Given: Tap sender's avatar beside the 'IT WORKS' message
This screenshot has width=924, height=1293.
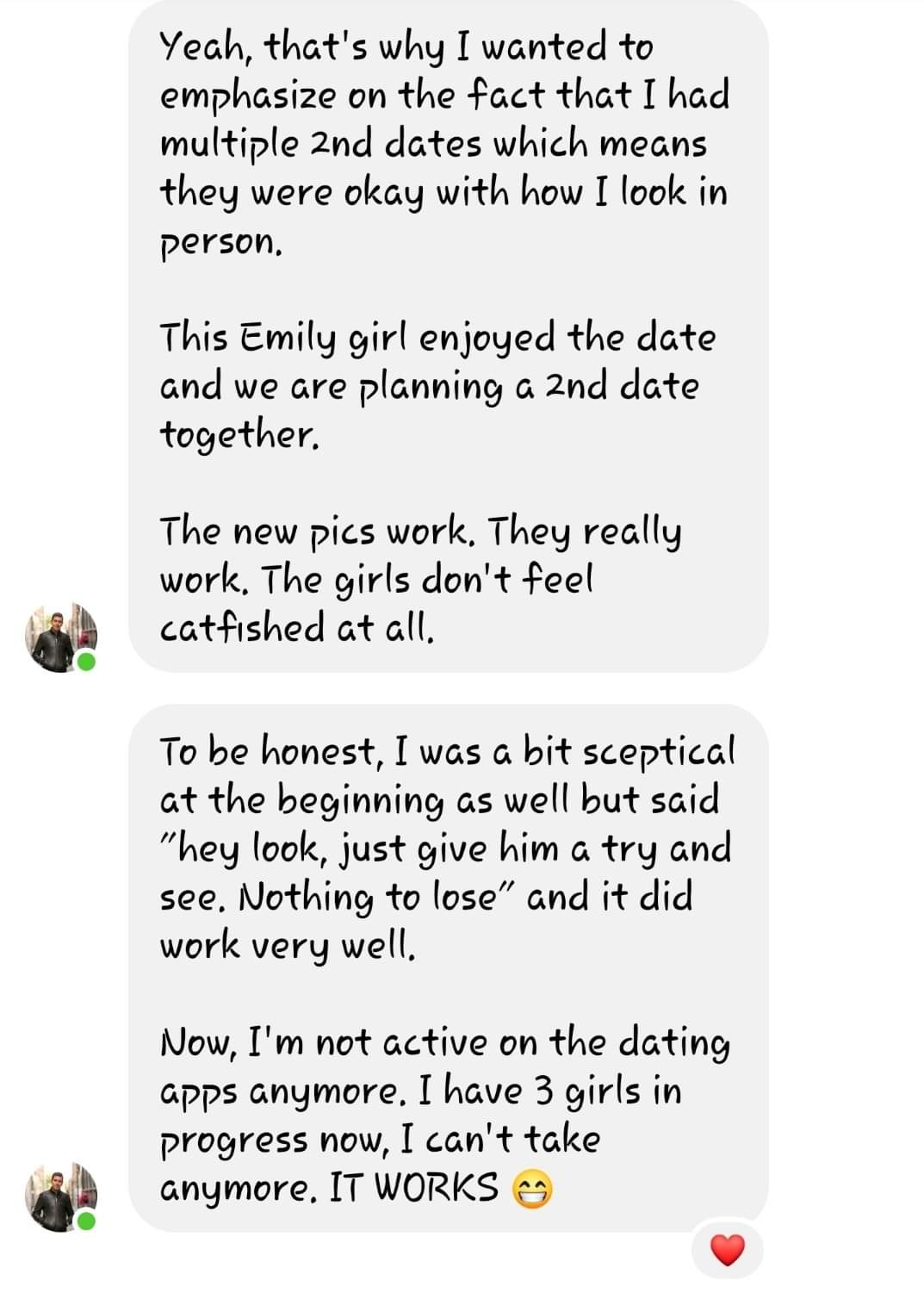Looking at the screenshot, I should pyautogui.click(x=59, y=1197).
